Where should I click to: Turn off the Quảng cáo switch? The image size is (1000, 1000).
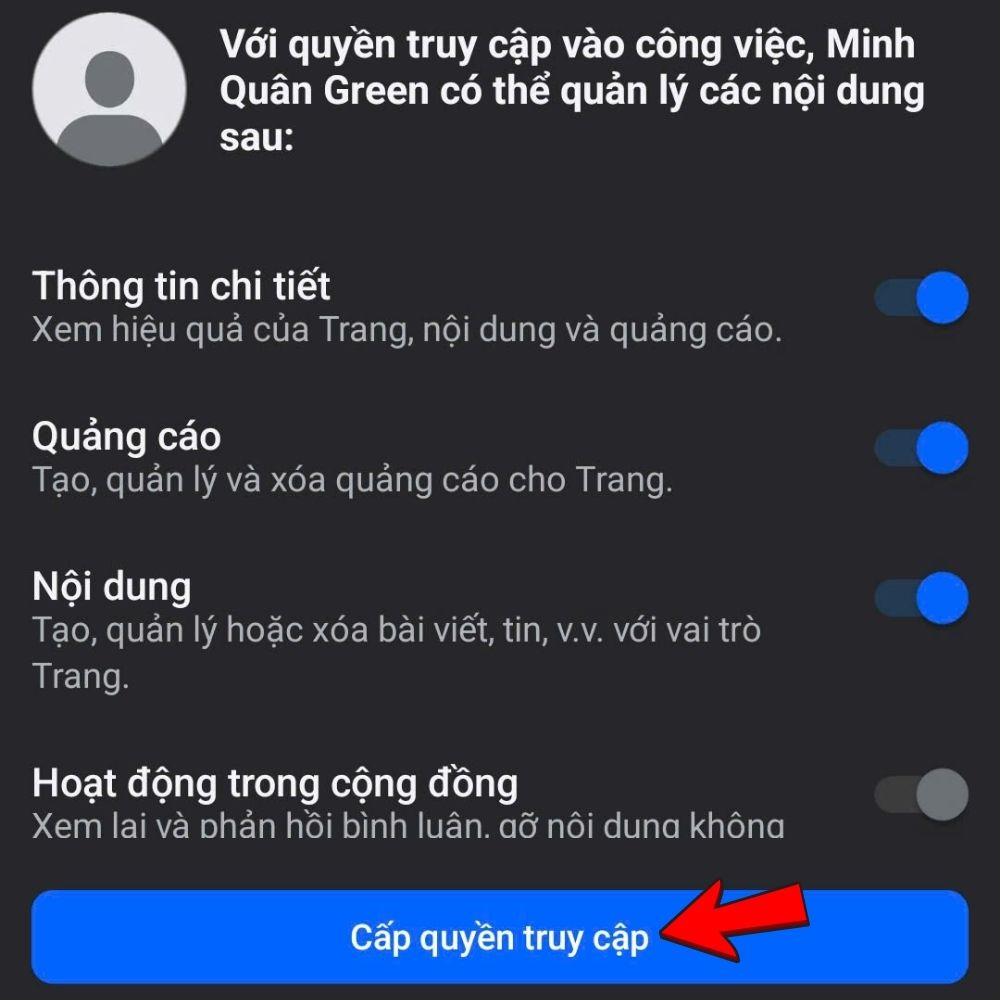point(922,447)
